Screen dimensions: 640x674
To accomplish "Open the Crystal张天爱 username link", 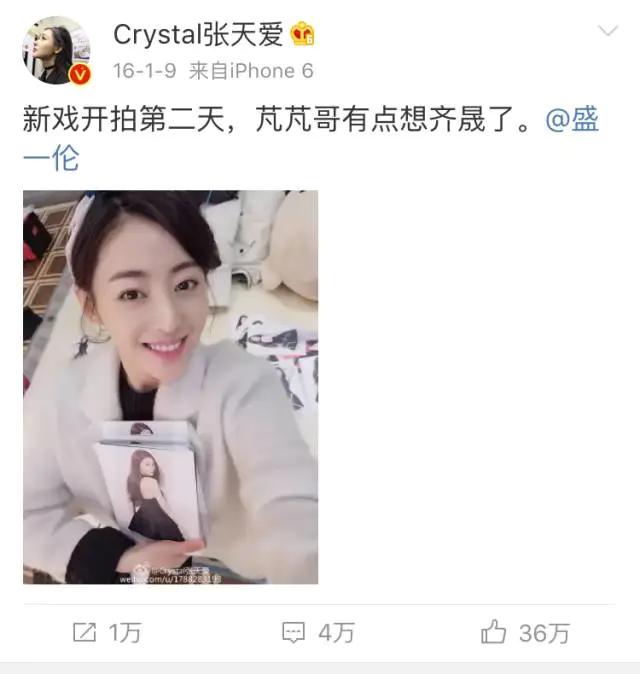I will [199, 35].
